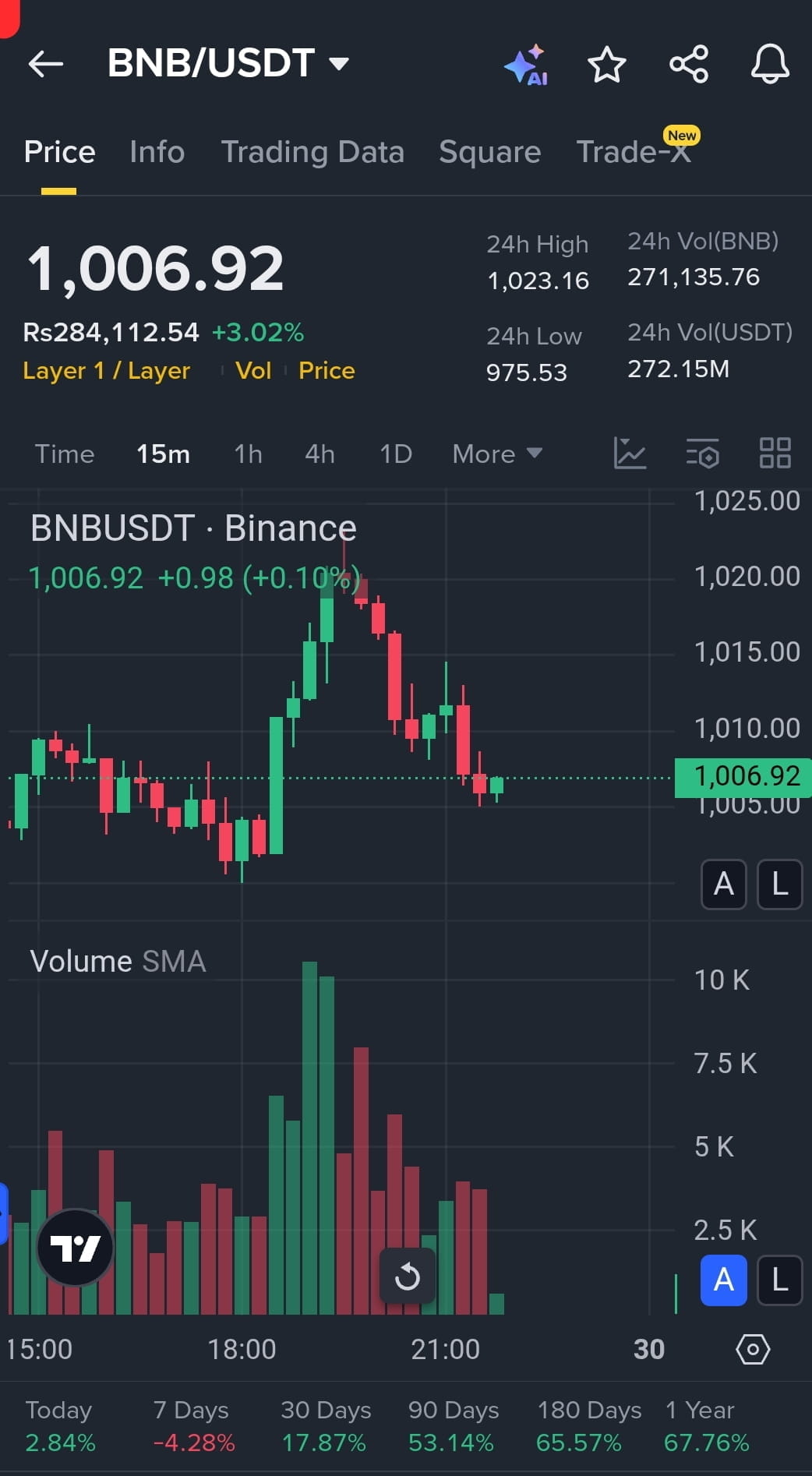Image resolution: width=812 pixels, height=1476 pixels.
Task: Switch to the Info tab
Action: point(157,152)
